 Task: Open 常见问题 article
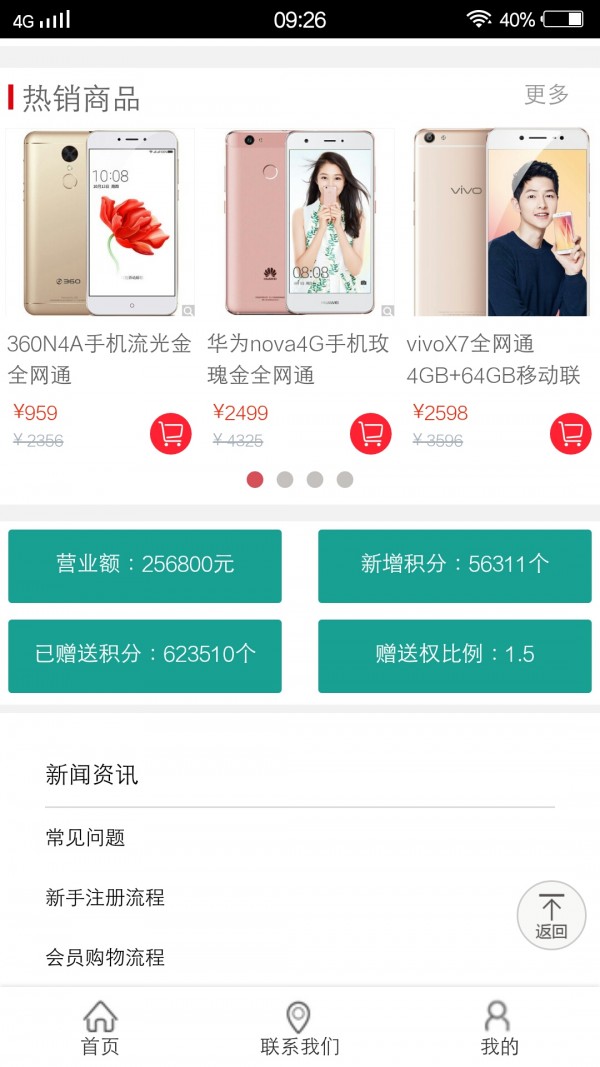tap(86, 838)
